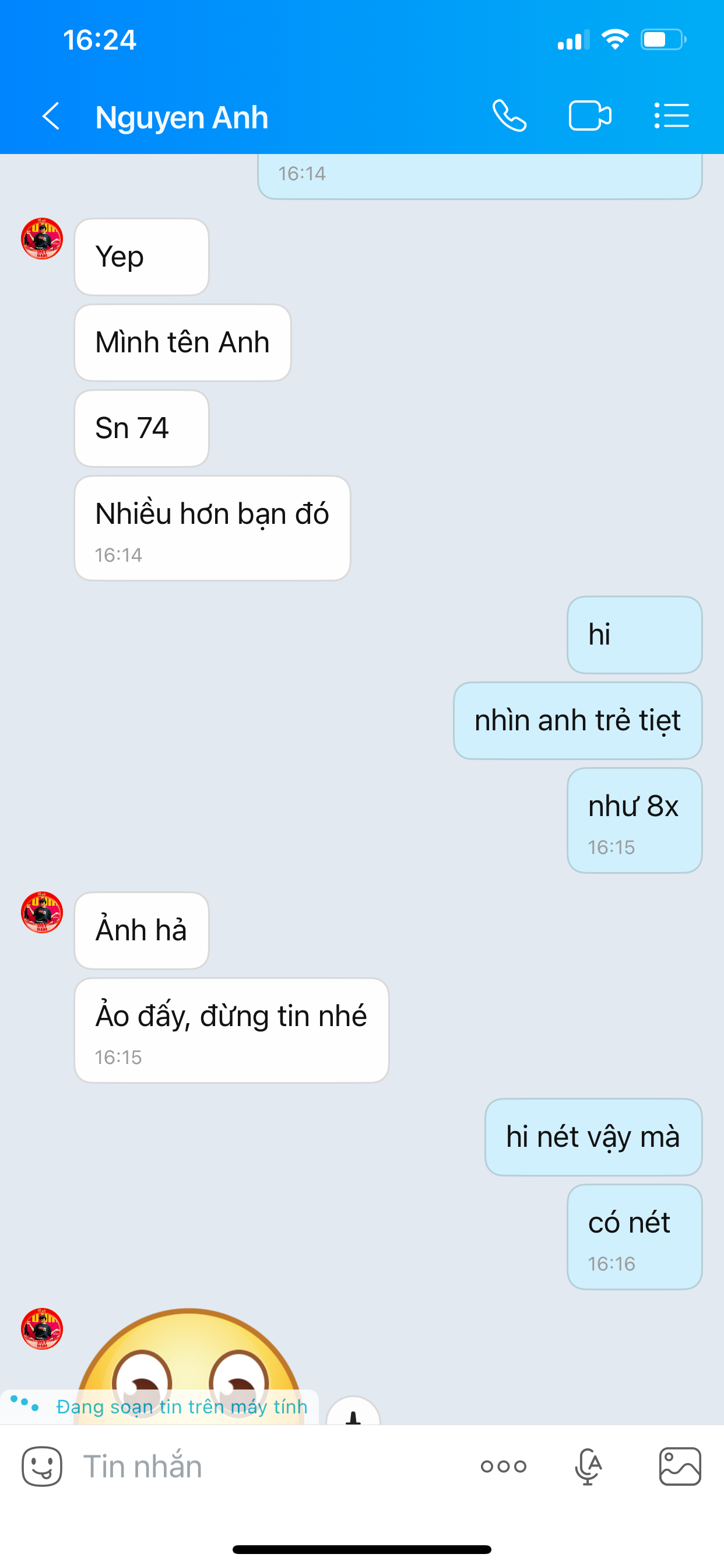The height and width of the screenshot is (1568, 724).
Task: Open more attachment options
Action: [503, 1466]
